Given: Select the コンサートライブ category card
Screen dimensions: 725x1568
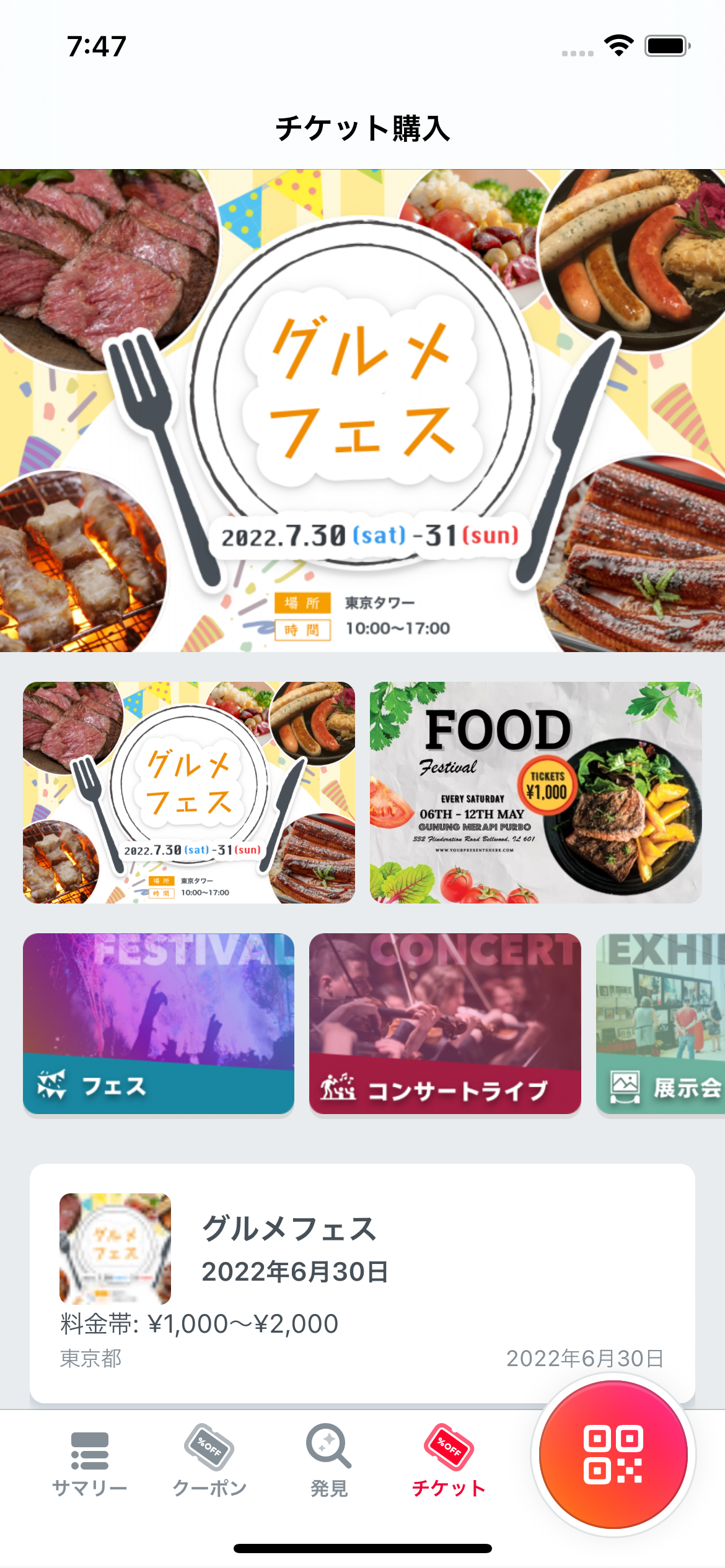Looking at the screenshot, I should (445, 1023).
